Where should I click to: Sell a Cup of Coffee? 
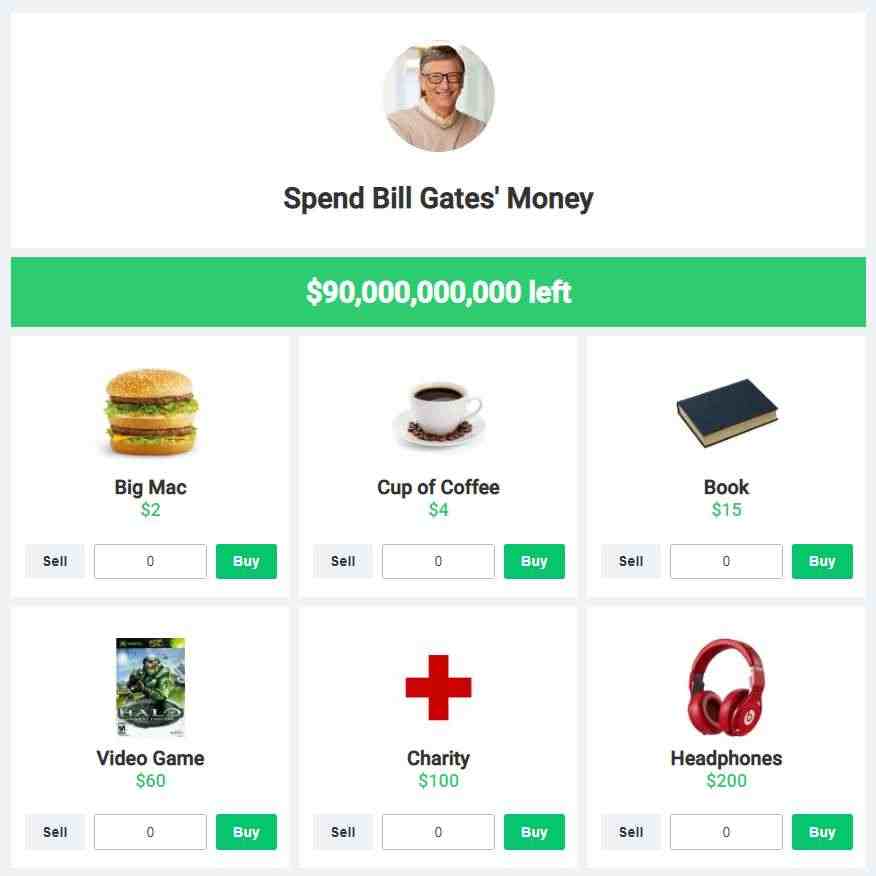(343, 561)
